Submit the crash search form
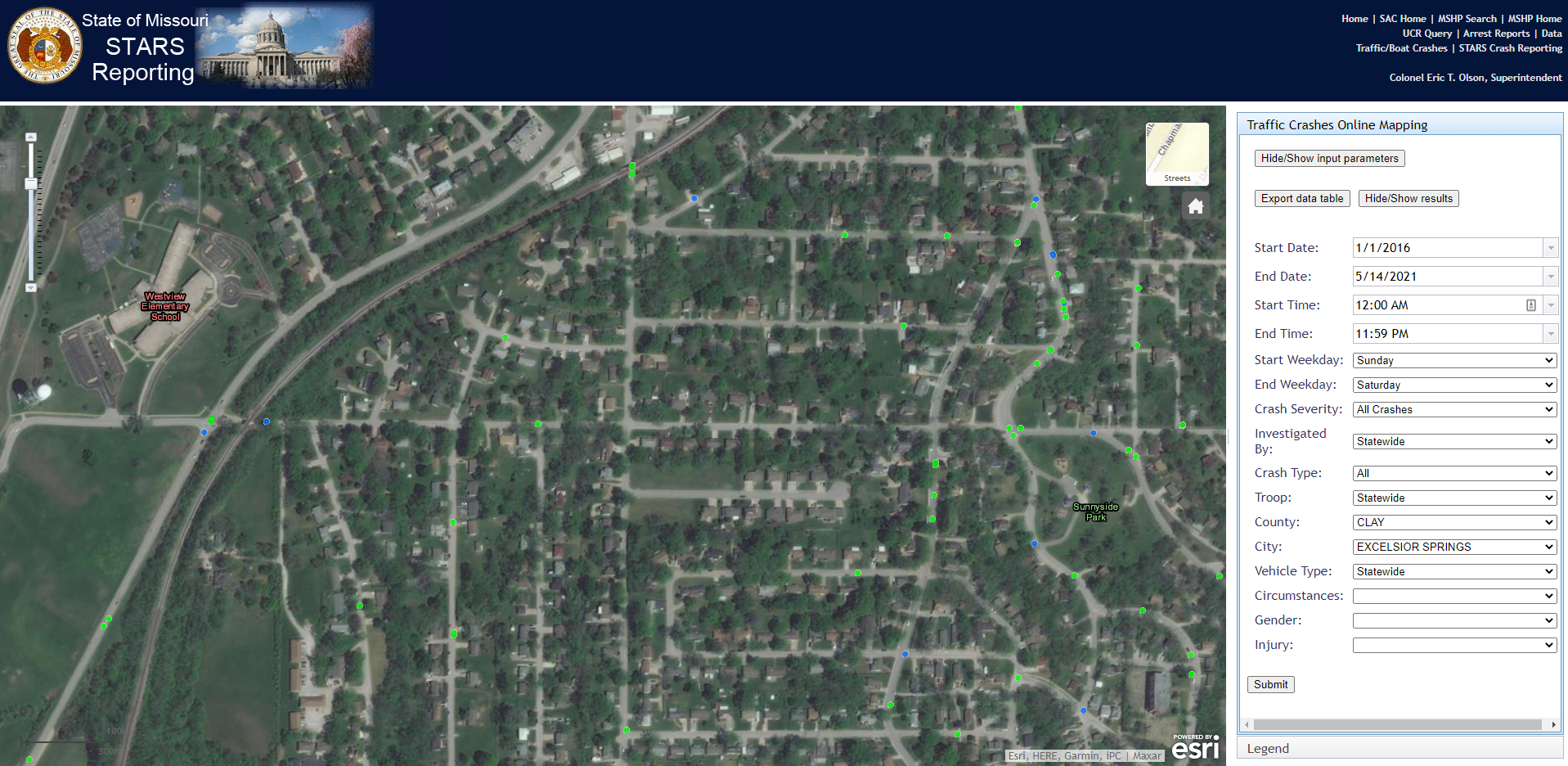 [x=1270, y=684]
